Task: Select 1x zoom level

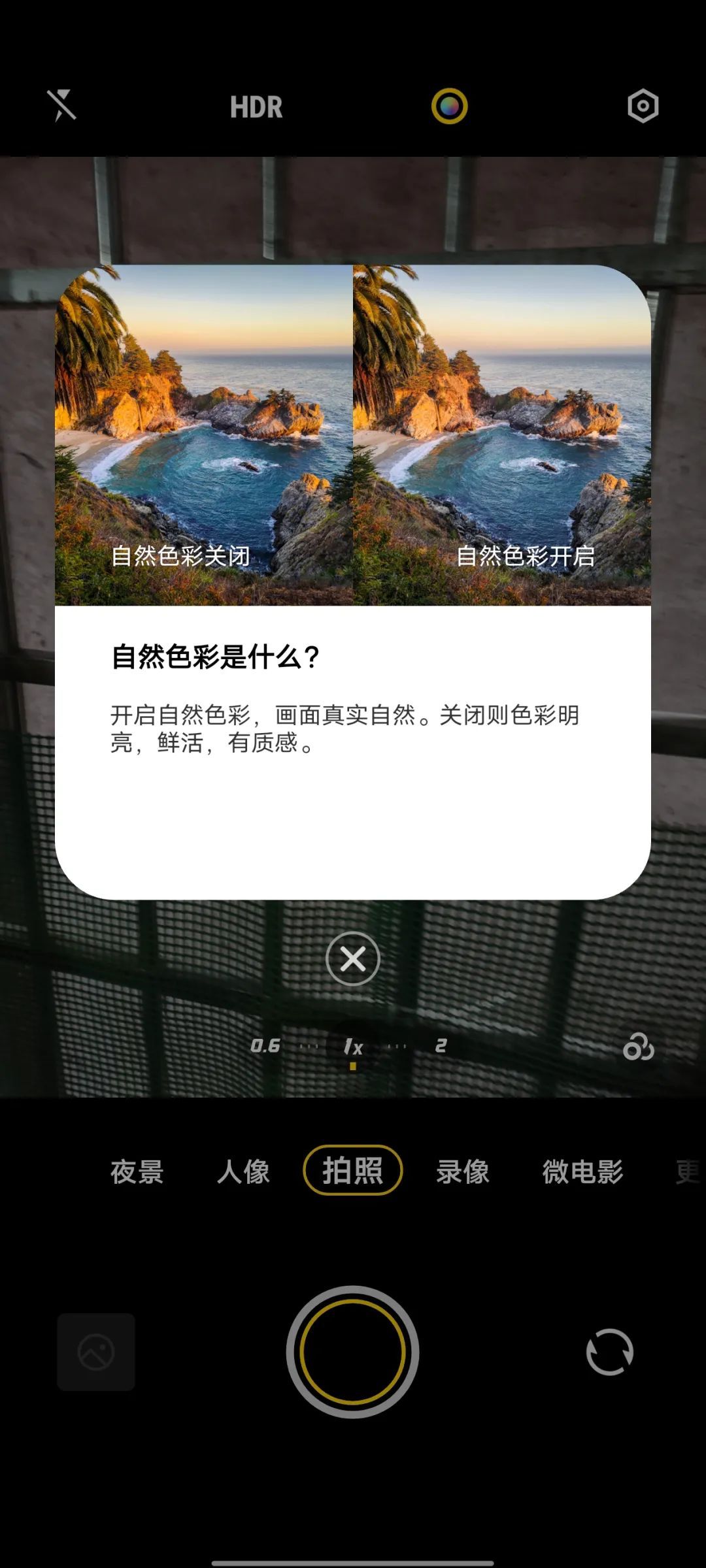Action: click(x=353, y=1047)
